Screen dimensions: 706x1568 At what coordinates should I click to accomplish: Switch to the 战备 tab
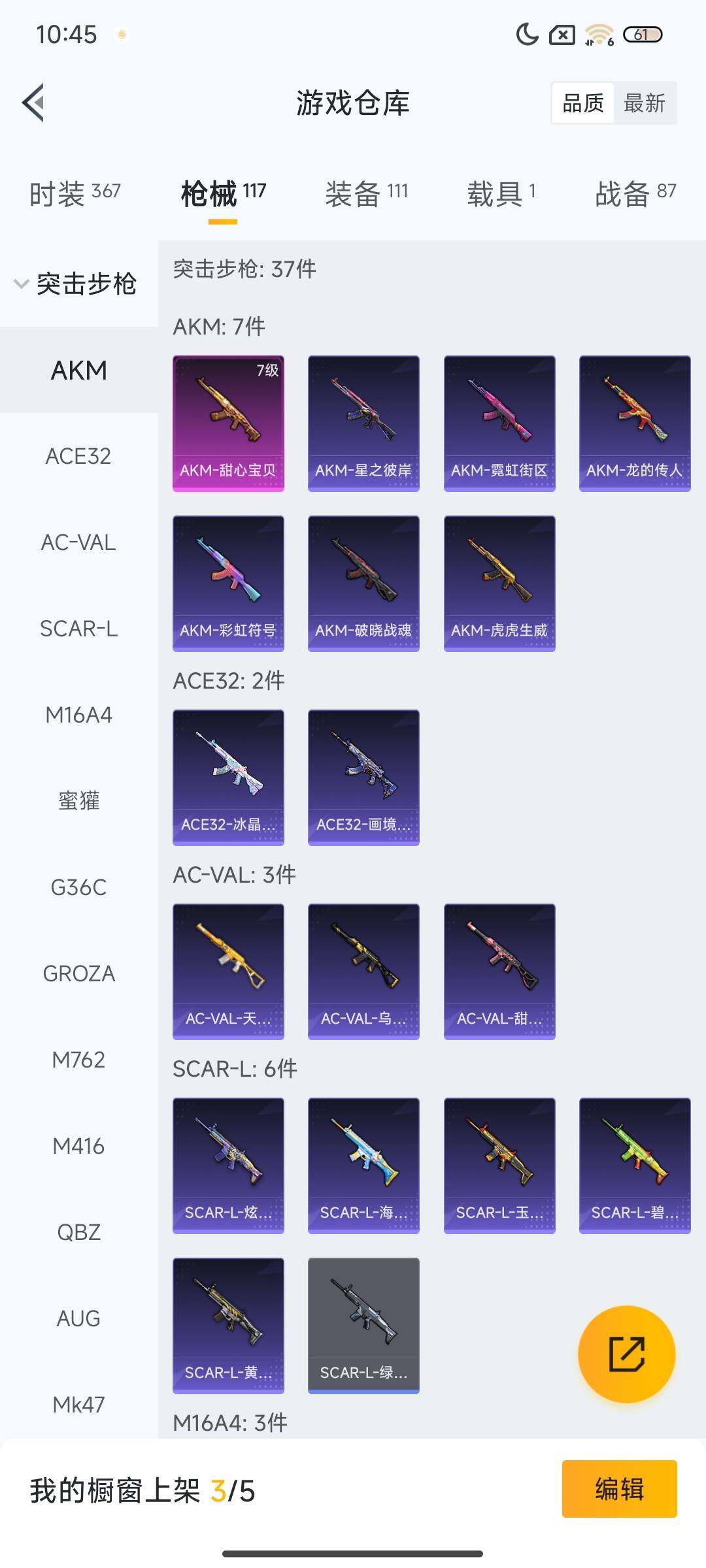point(635,194)
